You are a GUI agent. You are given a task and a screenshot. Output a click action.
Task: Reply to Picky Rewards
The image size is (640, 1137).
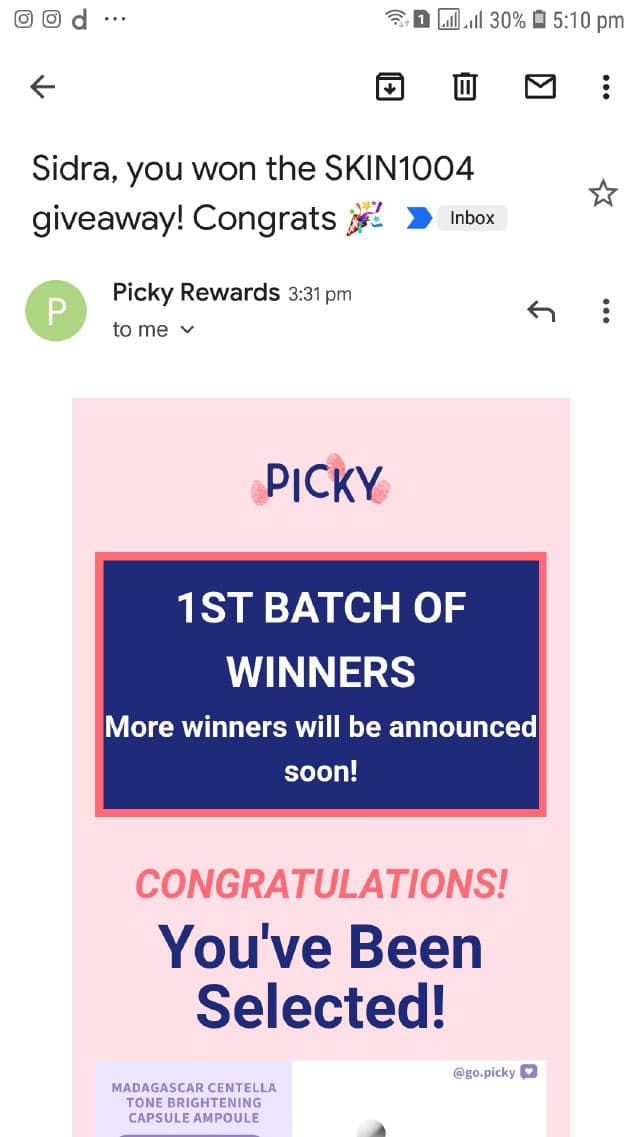(541, 311)
